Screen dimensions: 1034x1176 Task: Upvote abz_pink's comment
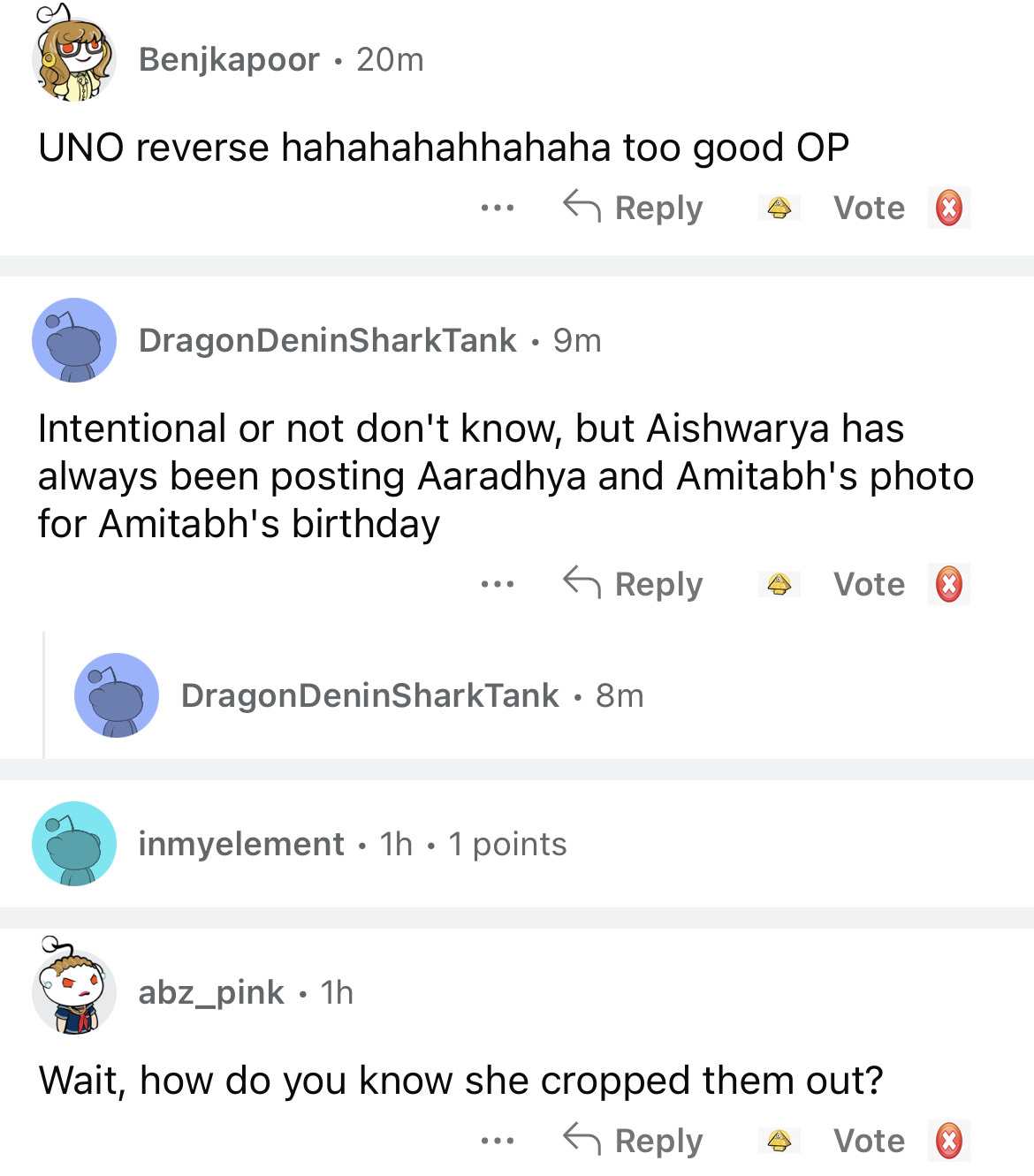(x=779, y=1141)
